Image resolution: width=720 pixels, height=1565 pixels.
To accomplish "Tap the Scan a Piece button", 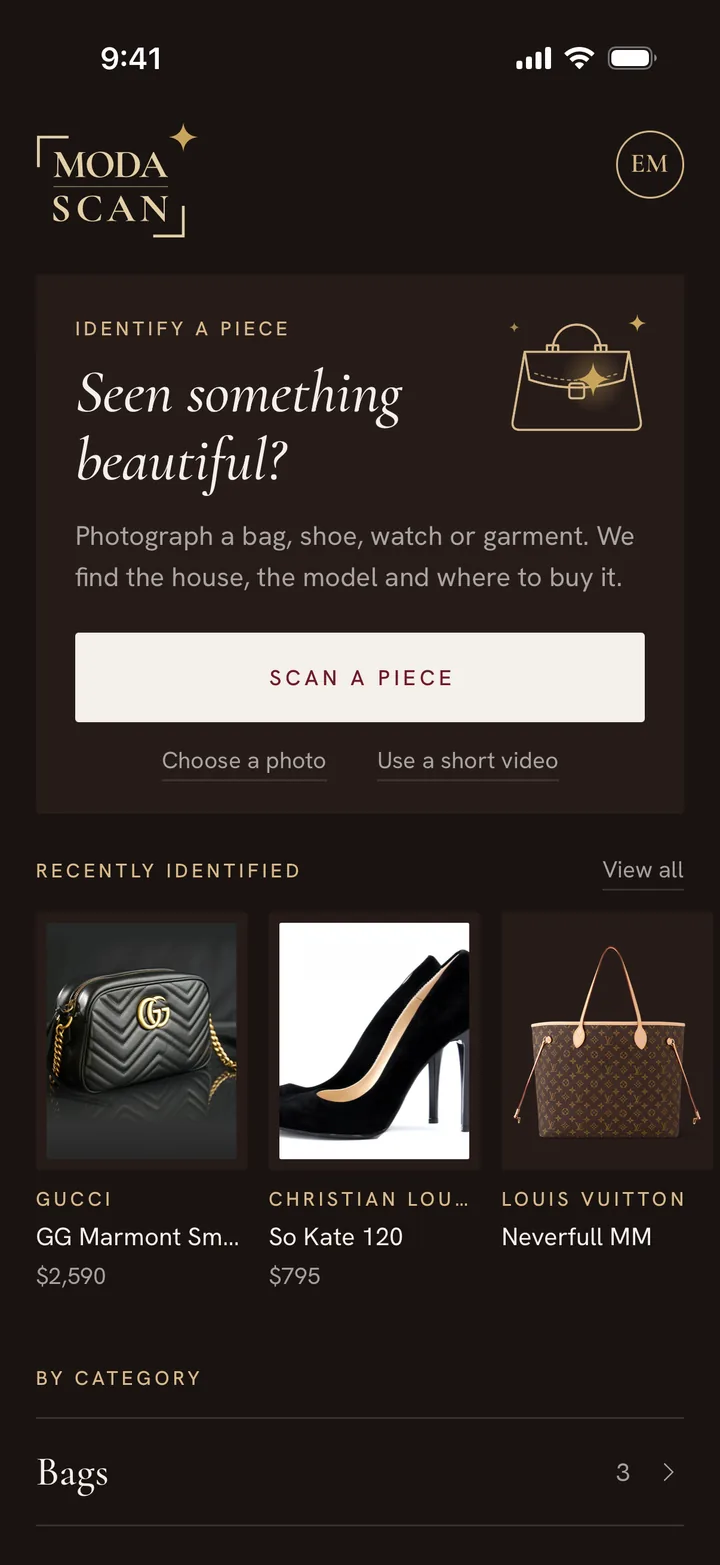I will point(360,677).
